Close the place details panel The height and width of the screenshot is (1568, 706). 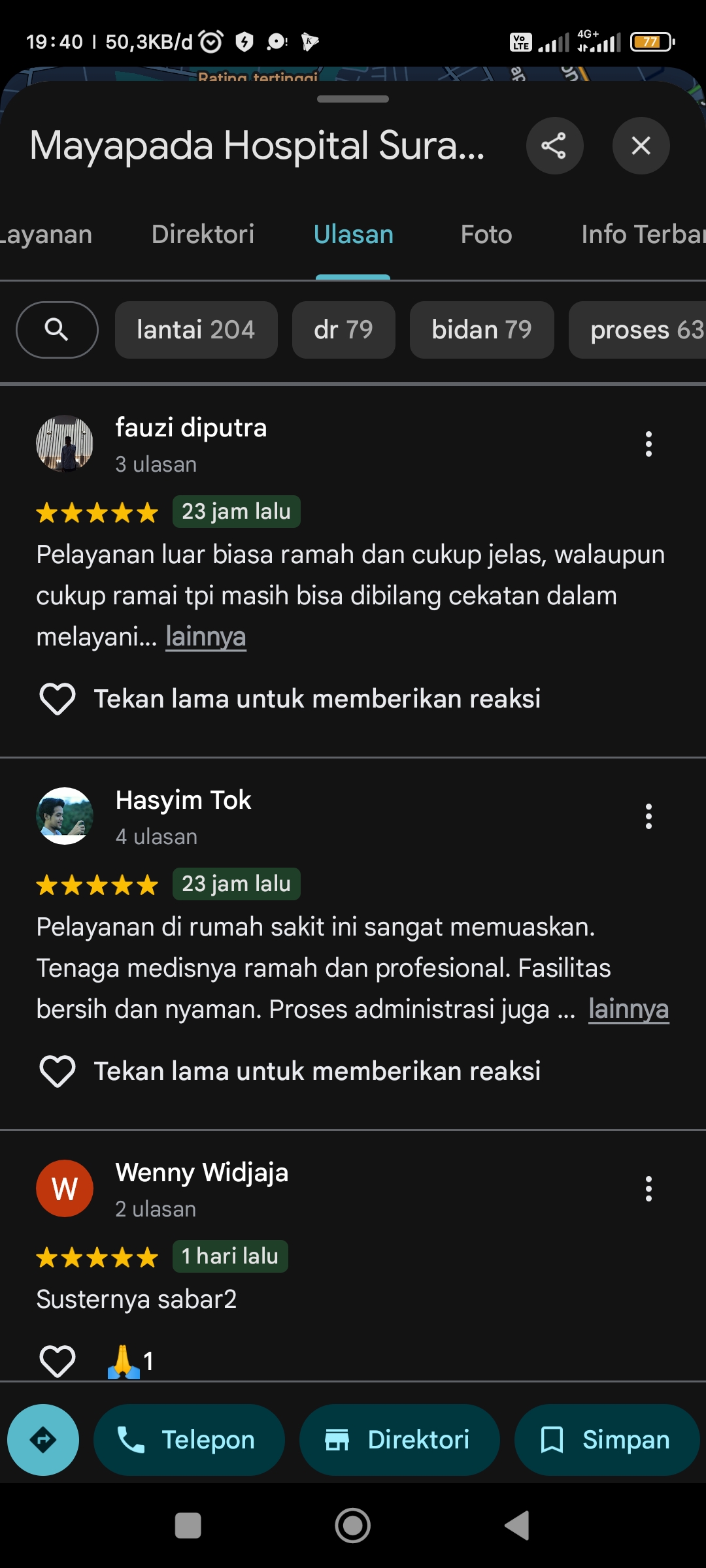(641, 146)
